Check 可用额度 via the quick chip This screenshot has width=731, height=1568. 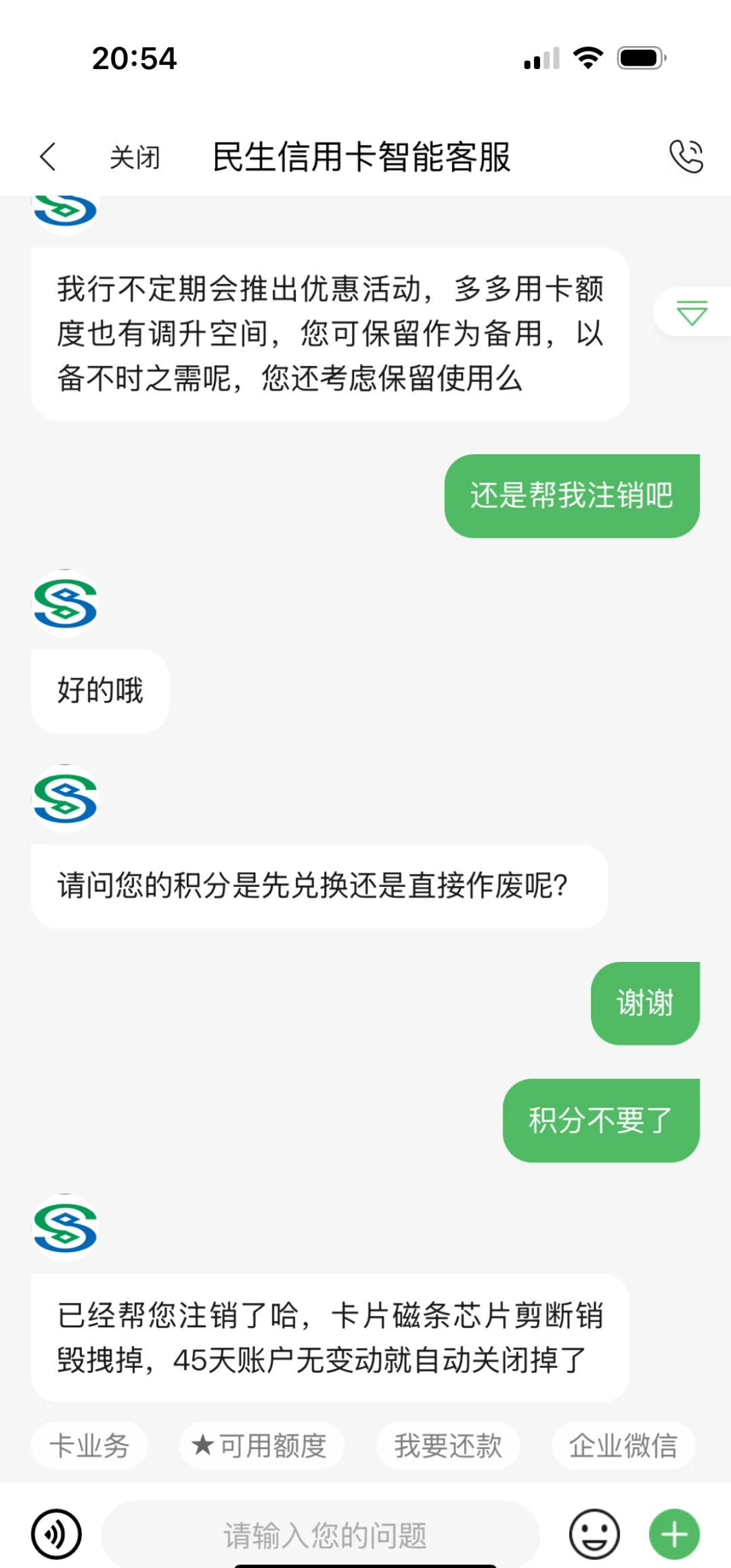(261, 1446)
